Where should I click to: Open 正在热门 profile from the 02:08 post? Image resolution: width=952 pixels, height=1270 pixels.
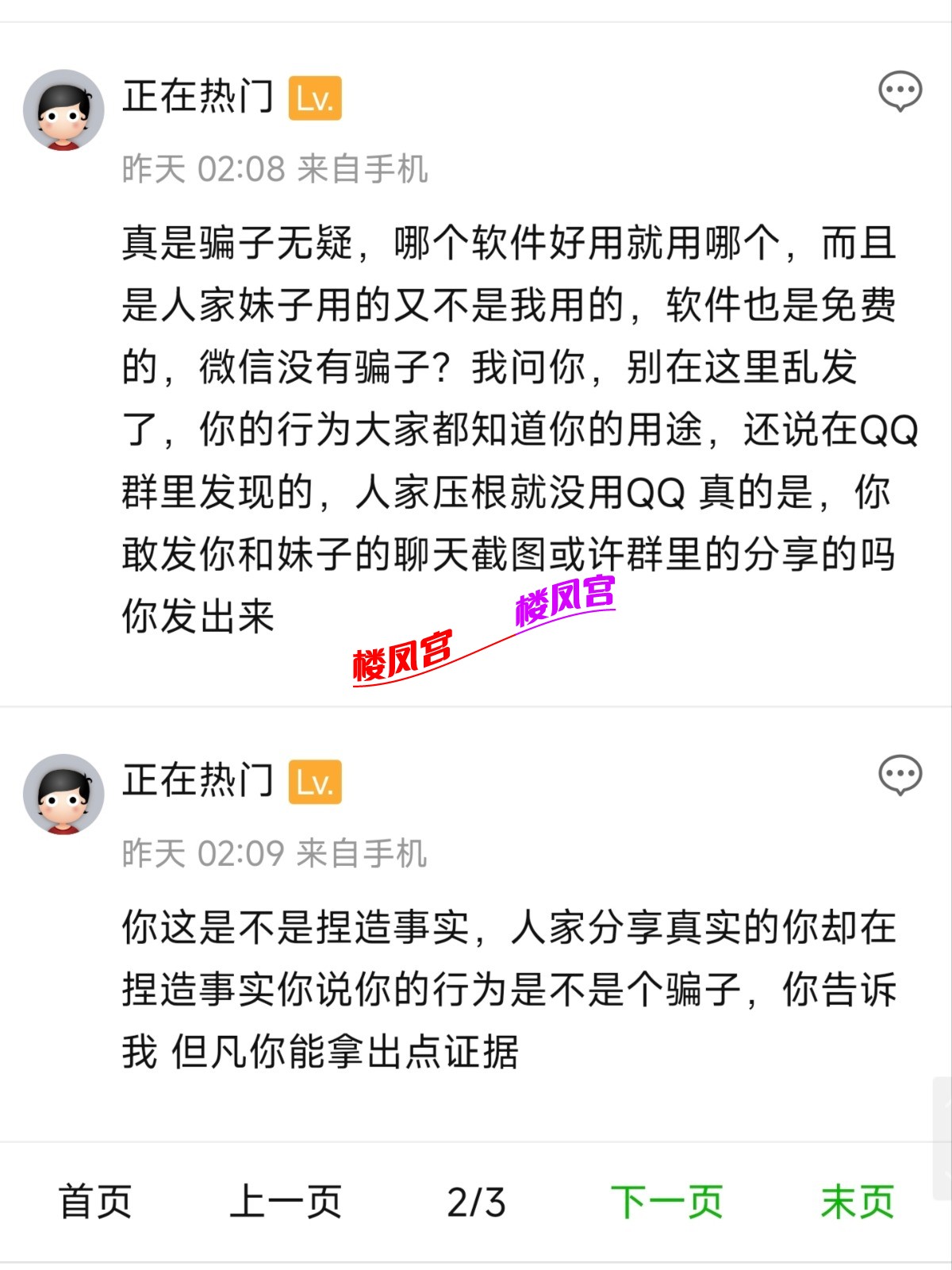point(198,97)
